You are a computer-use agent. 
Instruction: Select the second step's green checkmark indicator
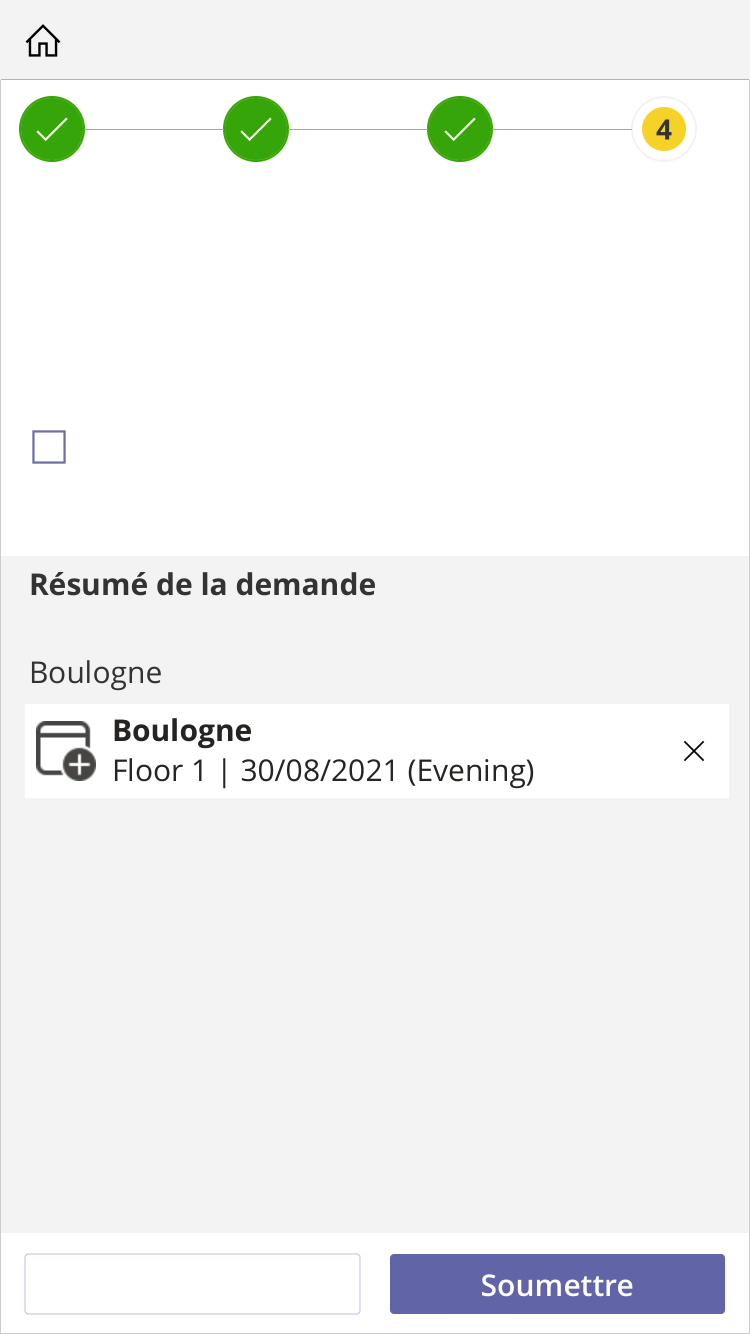click(256, 129)
